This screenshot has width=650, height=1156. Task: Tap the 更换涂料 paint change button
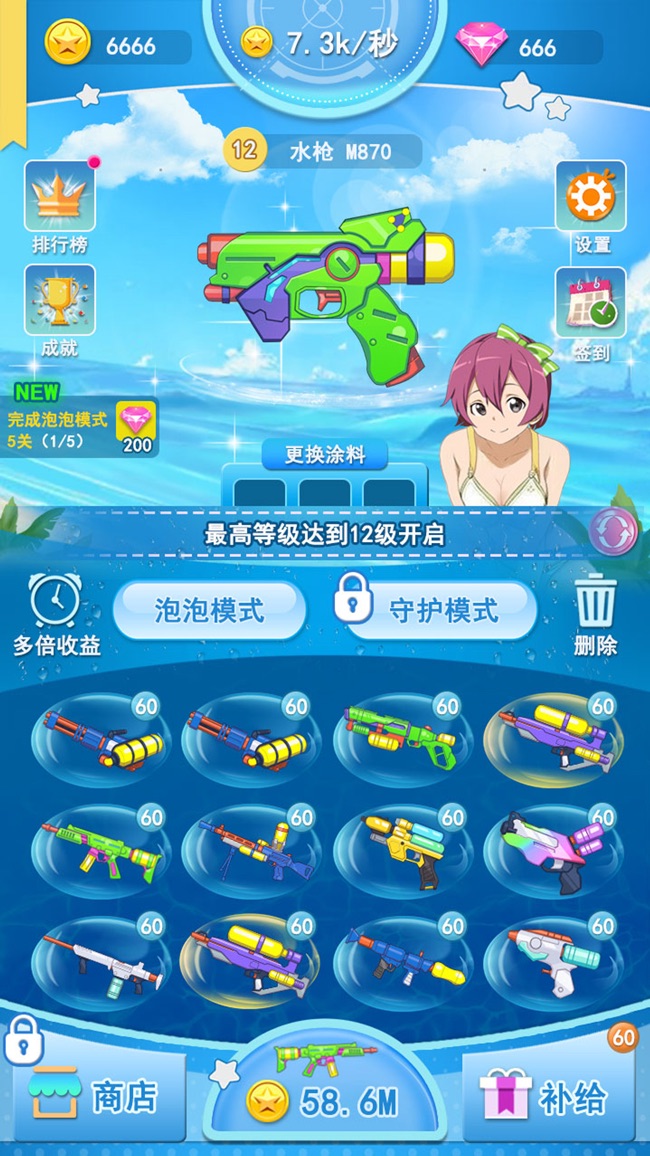pyautogui.click(x=324, y=455)
